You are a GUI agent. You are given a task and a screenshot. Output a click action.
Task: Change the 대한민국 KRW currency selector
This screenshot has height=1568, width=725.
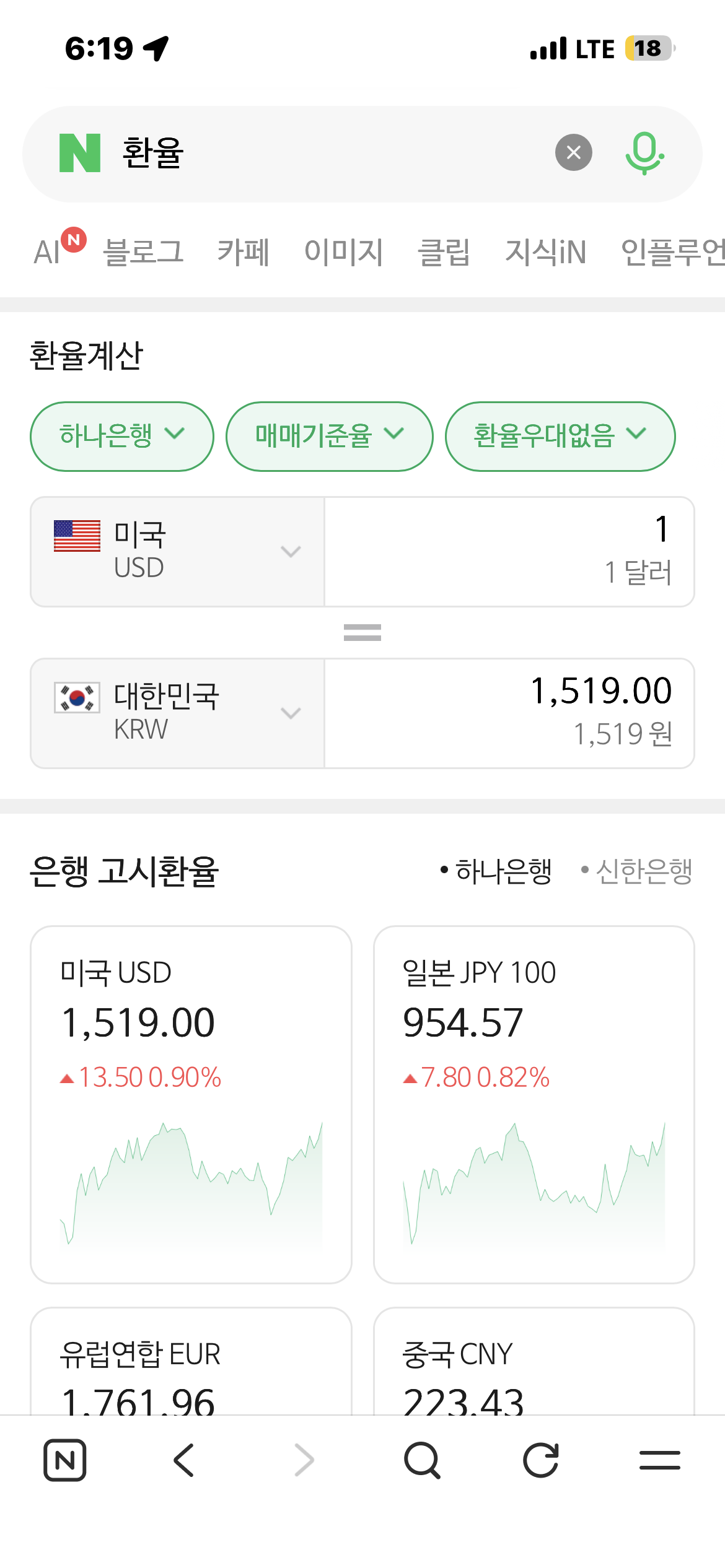(178, 713)
